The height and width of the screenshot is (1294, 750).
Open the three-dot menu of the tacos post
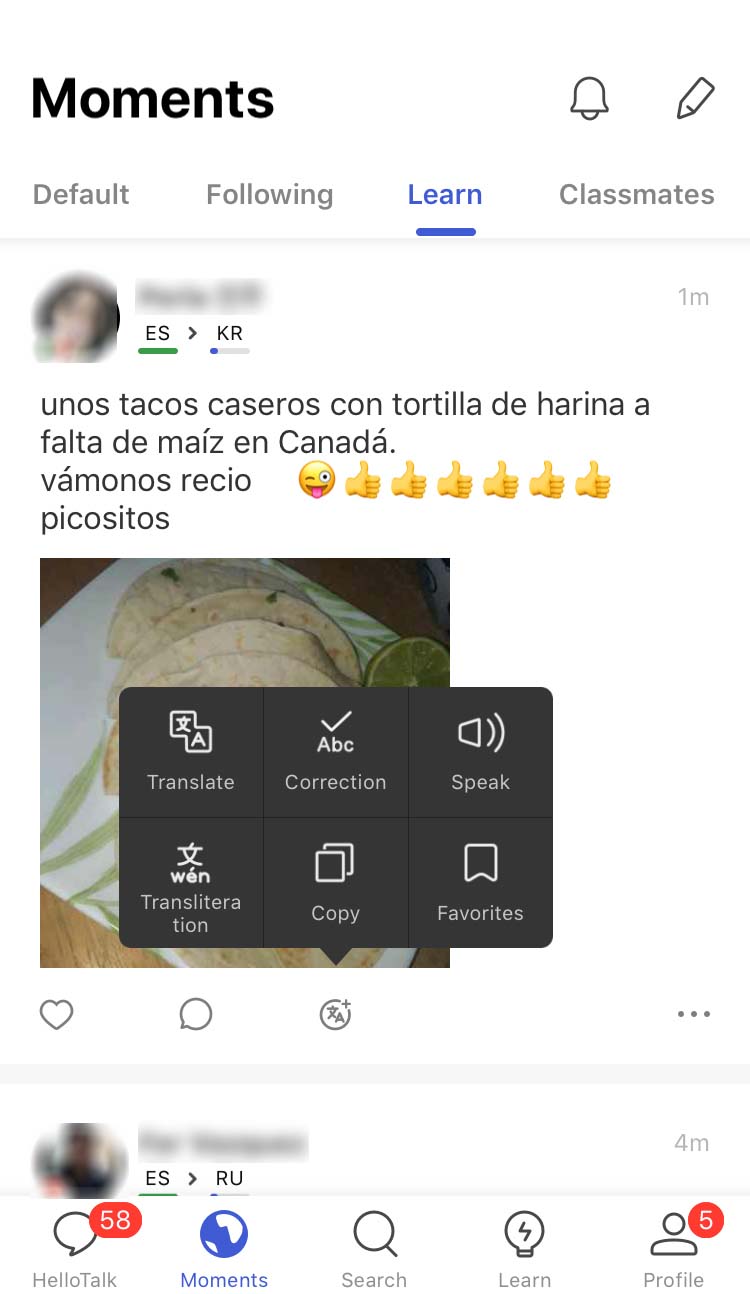(x=693, y=1014)
